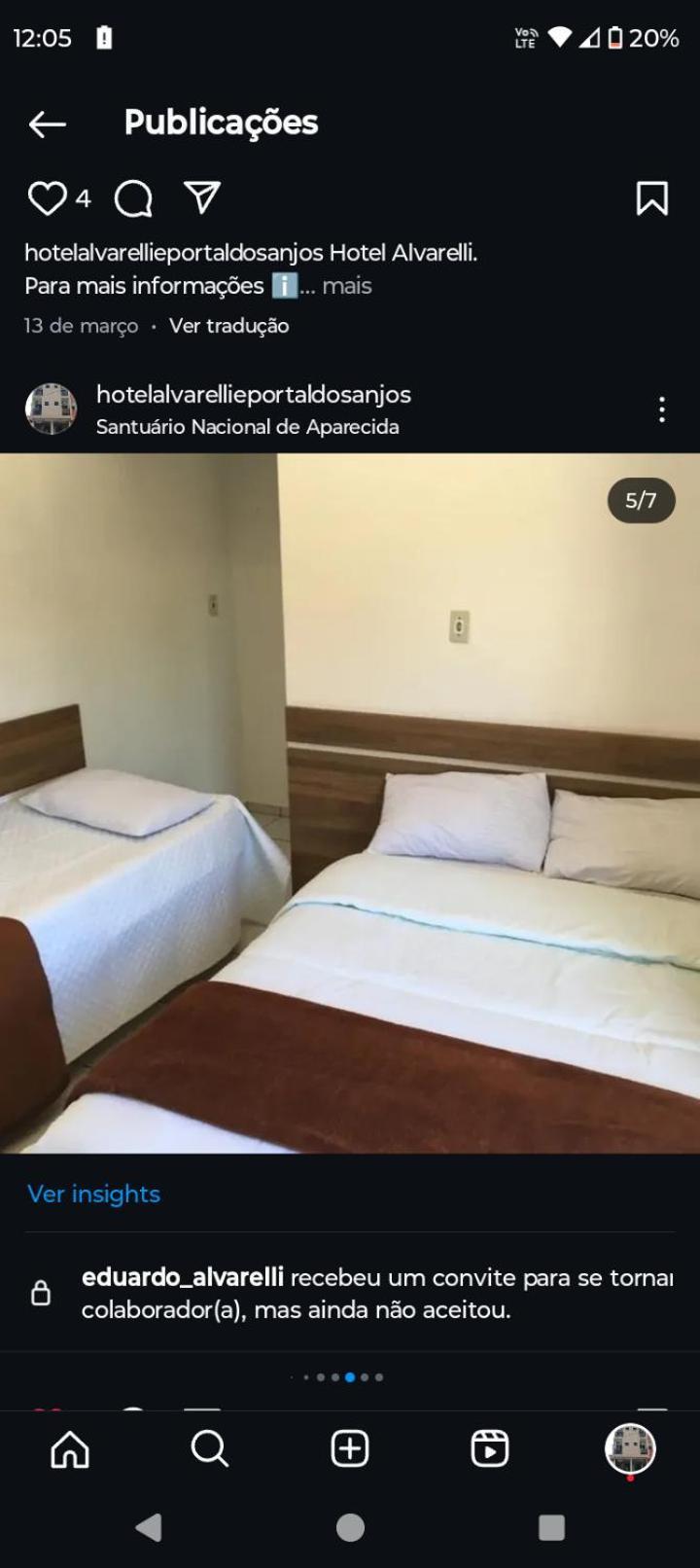Open your profile tab
The height and width of the screenshot is (1568, 700).
[x=630, y=1449]
